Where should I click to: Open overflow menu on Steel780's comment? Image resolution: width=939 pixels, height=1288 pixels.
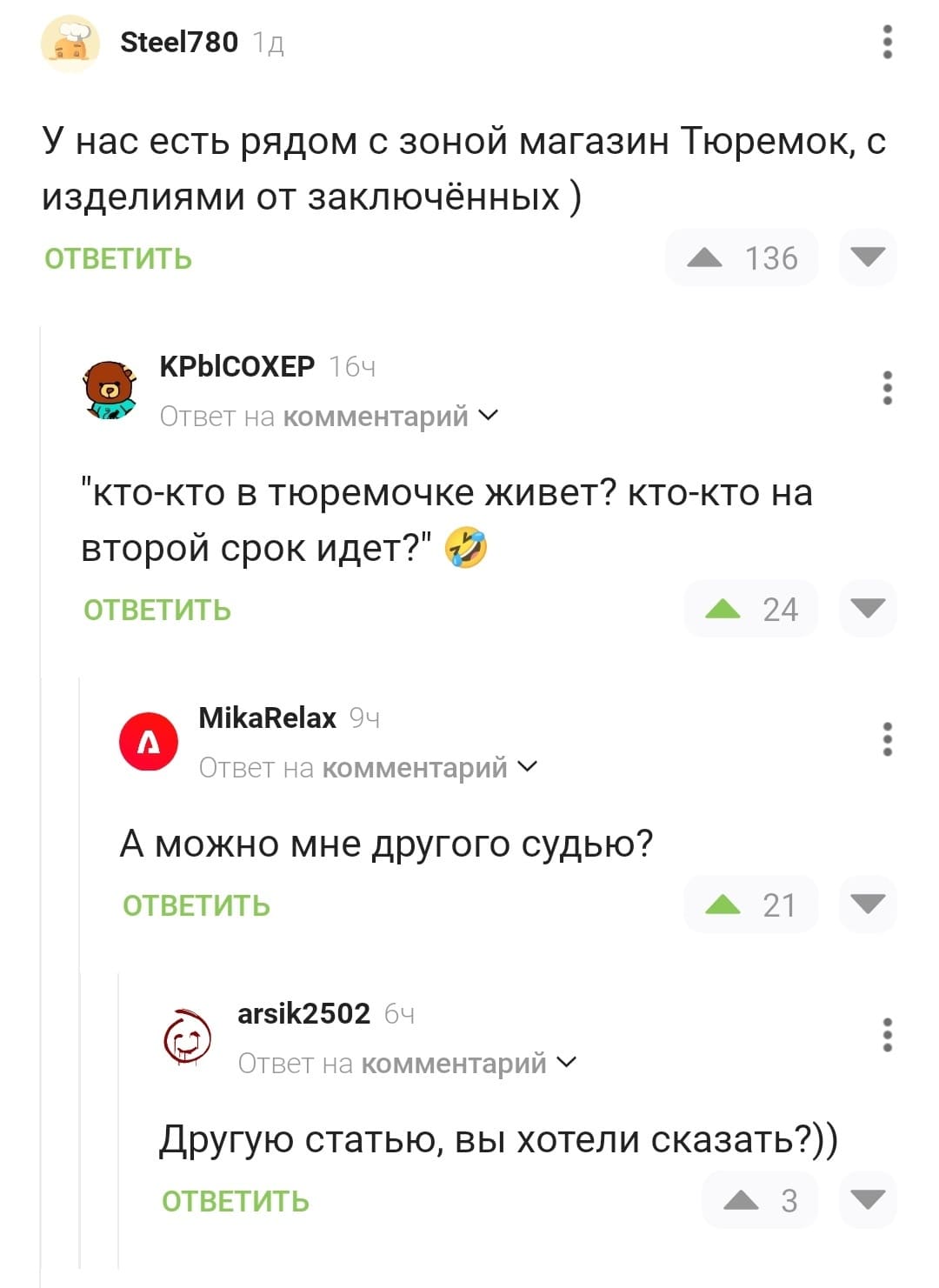[887, 42]
